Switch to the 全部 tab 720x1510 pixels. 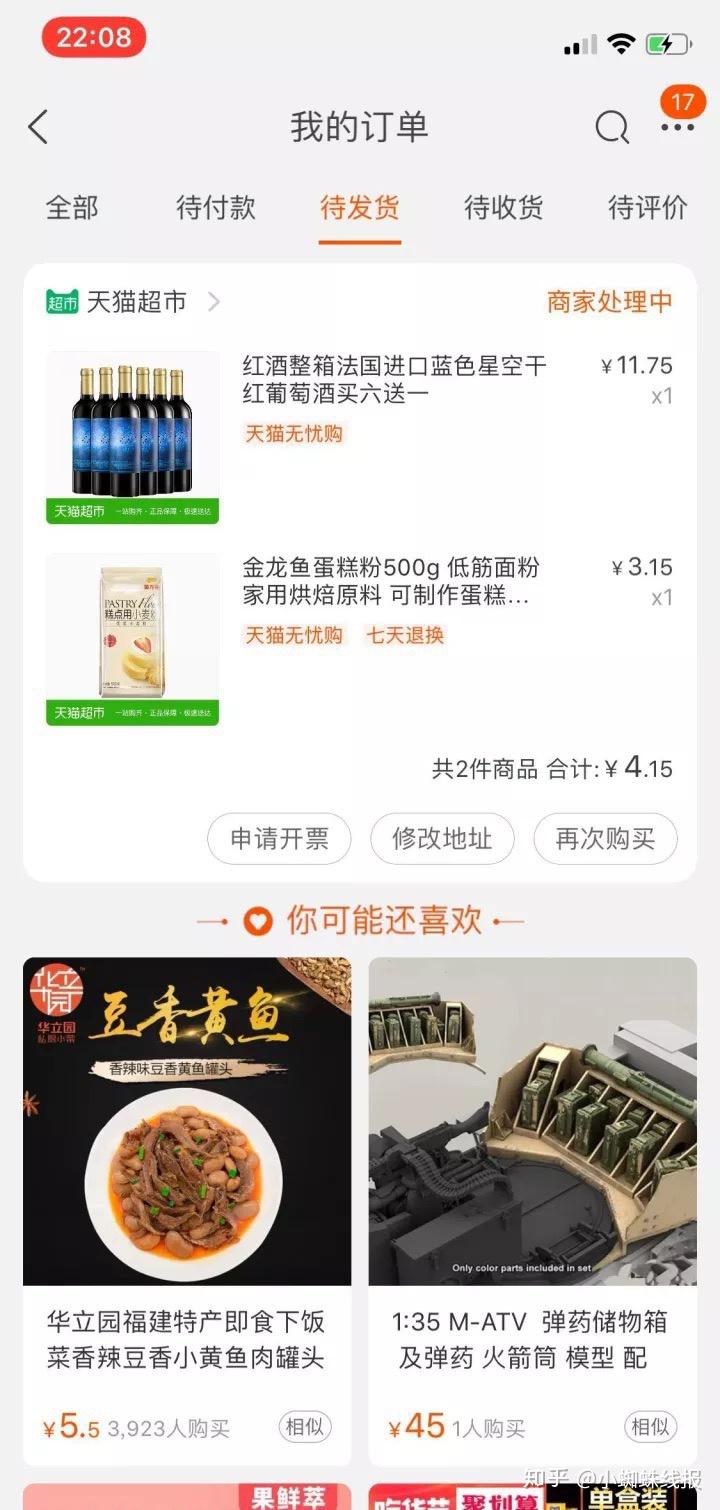pyautogui.click(x=72, y=207)
